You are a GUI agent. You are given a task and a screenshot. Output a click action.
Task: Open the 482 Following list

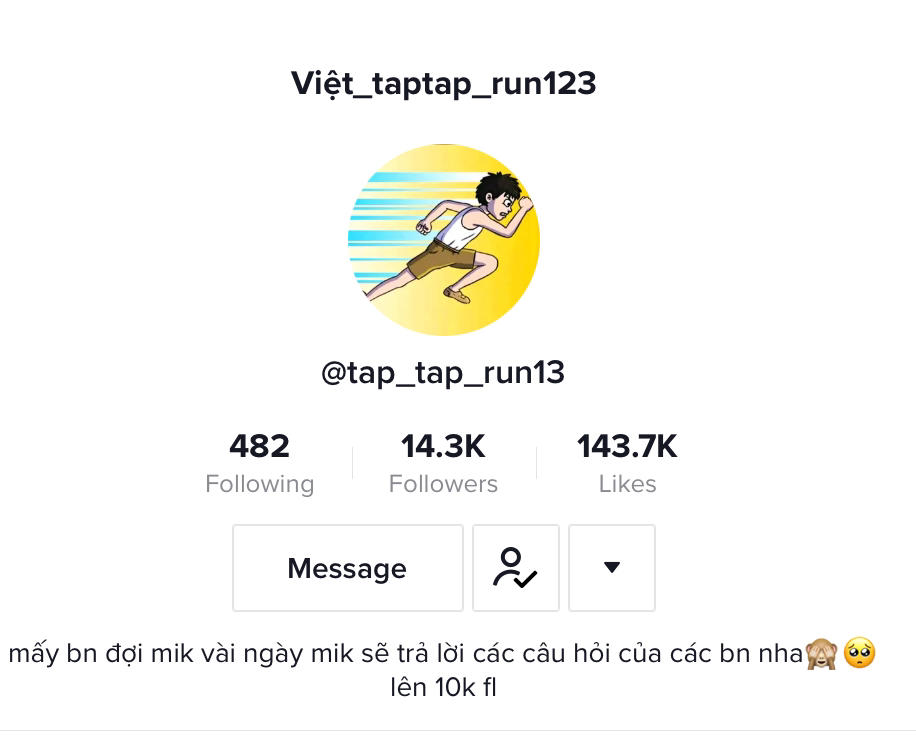(x=259, y=463)
